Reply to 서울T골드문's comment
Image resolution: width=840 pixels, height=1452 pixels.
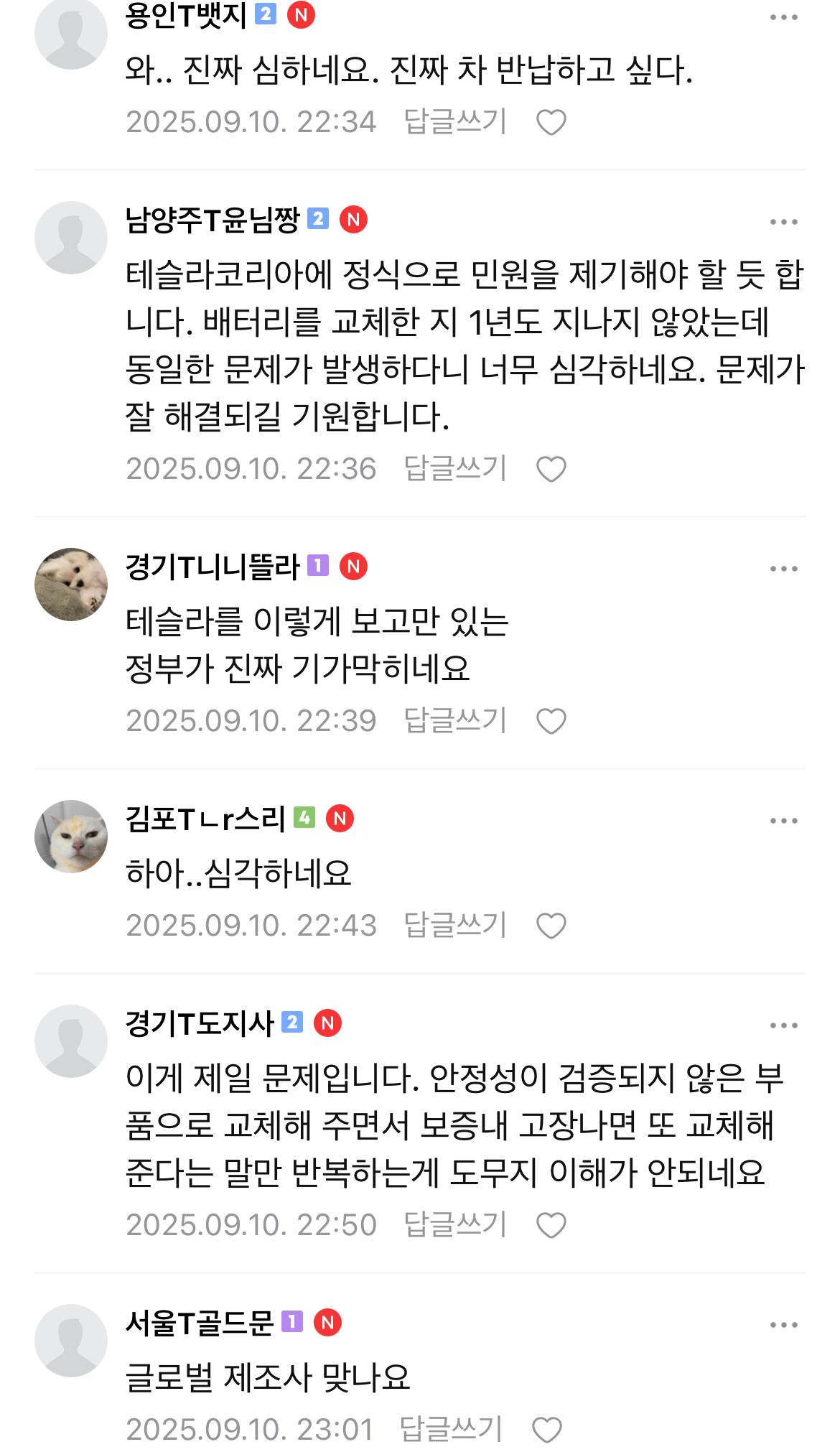[451, 1430]
